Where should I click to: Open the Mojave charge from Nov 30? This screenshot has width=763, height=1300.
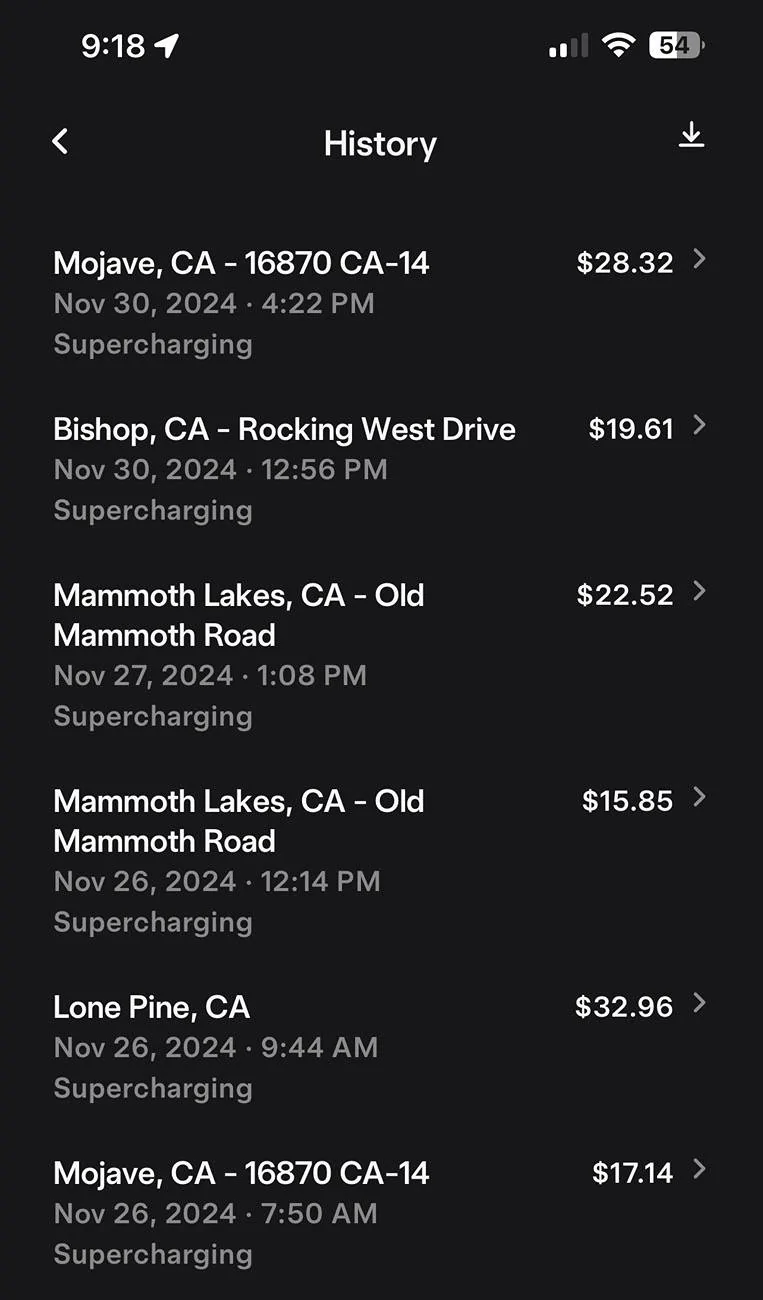click(380, 302)
